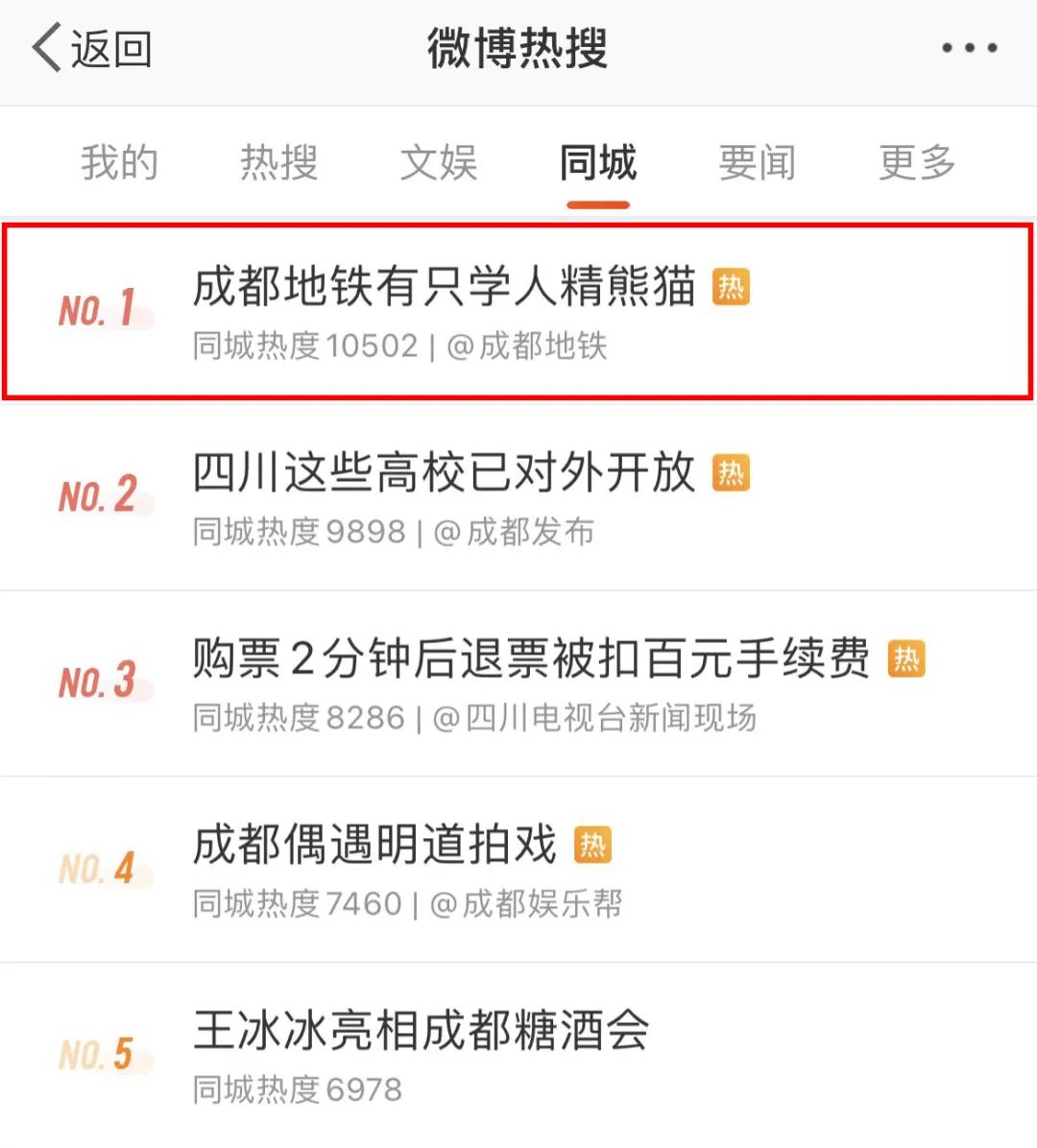Image resolution: width=1037 pixels, height=1148 pixels.
Task: Switch to the 我的 tab
Action: [x=119, y=162]
